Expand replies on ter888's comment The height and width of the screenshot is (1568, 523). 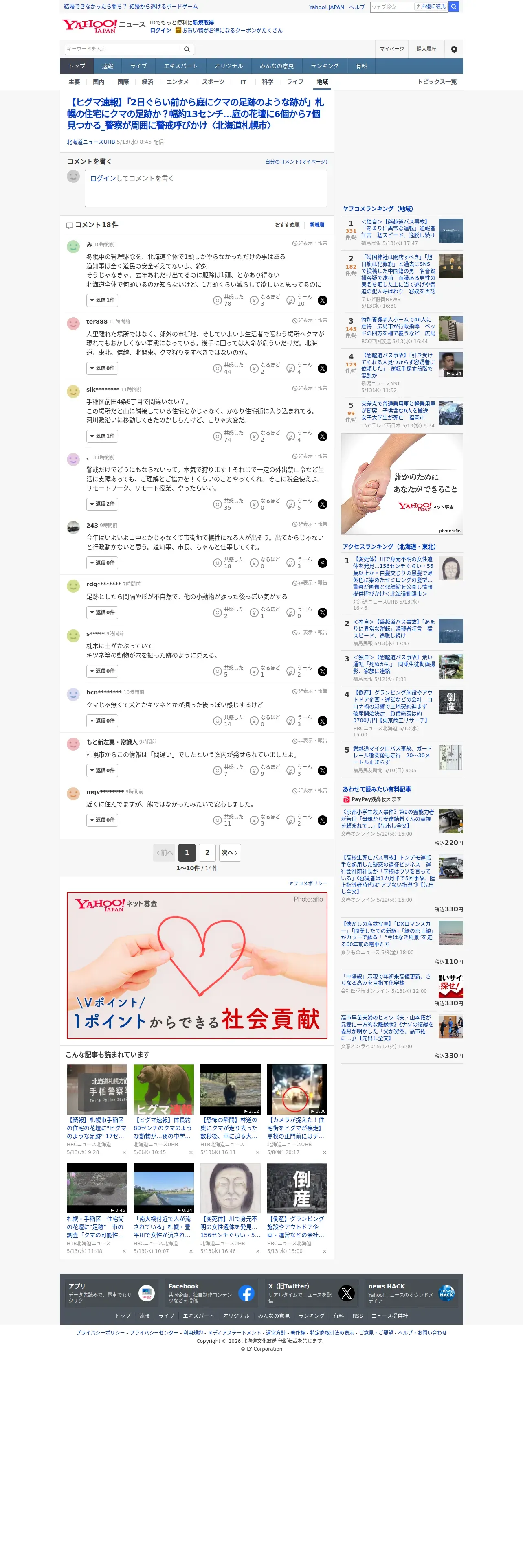pyautogui.click(x=102, y=368)
